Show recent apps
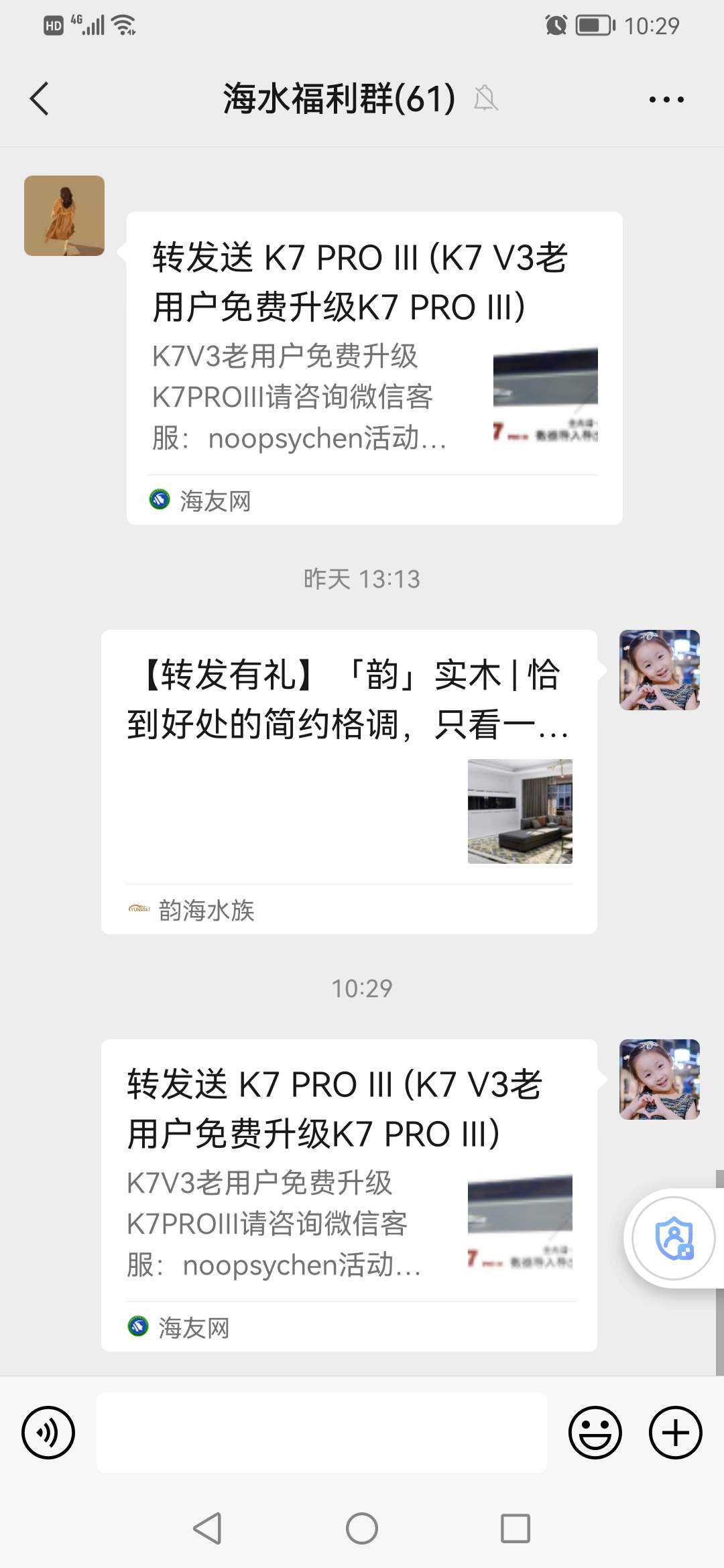Screen dimensions: 724x1568 (515, 1529)
